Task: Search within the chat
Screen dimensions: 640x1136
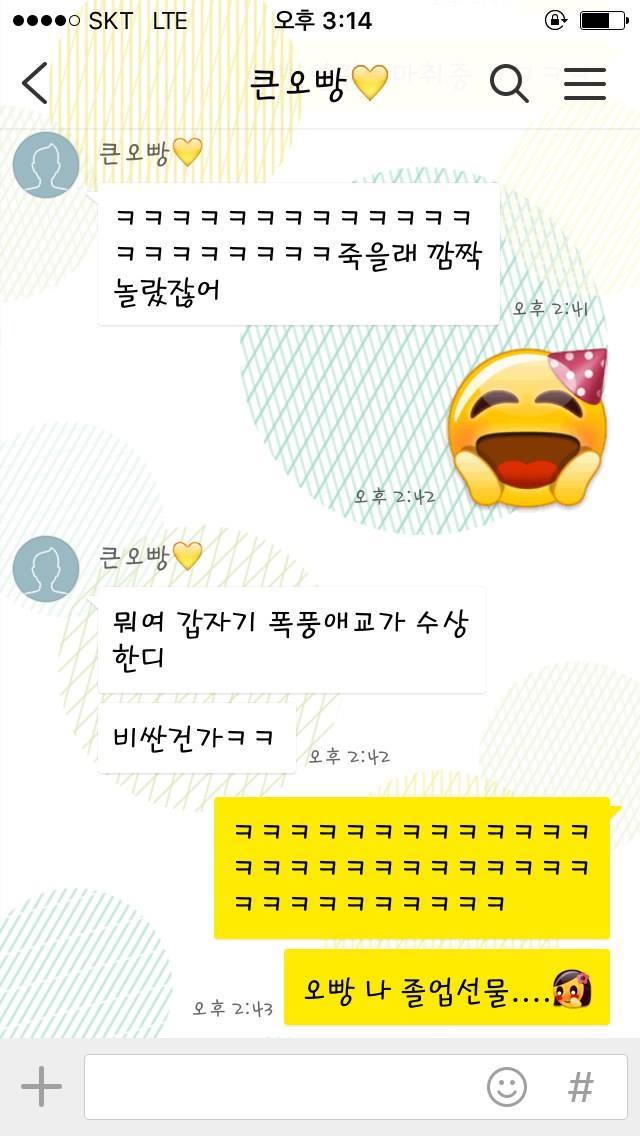Action: tap(509, 84)
